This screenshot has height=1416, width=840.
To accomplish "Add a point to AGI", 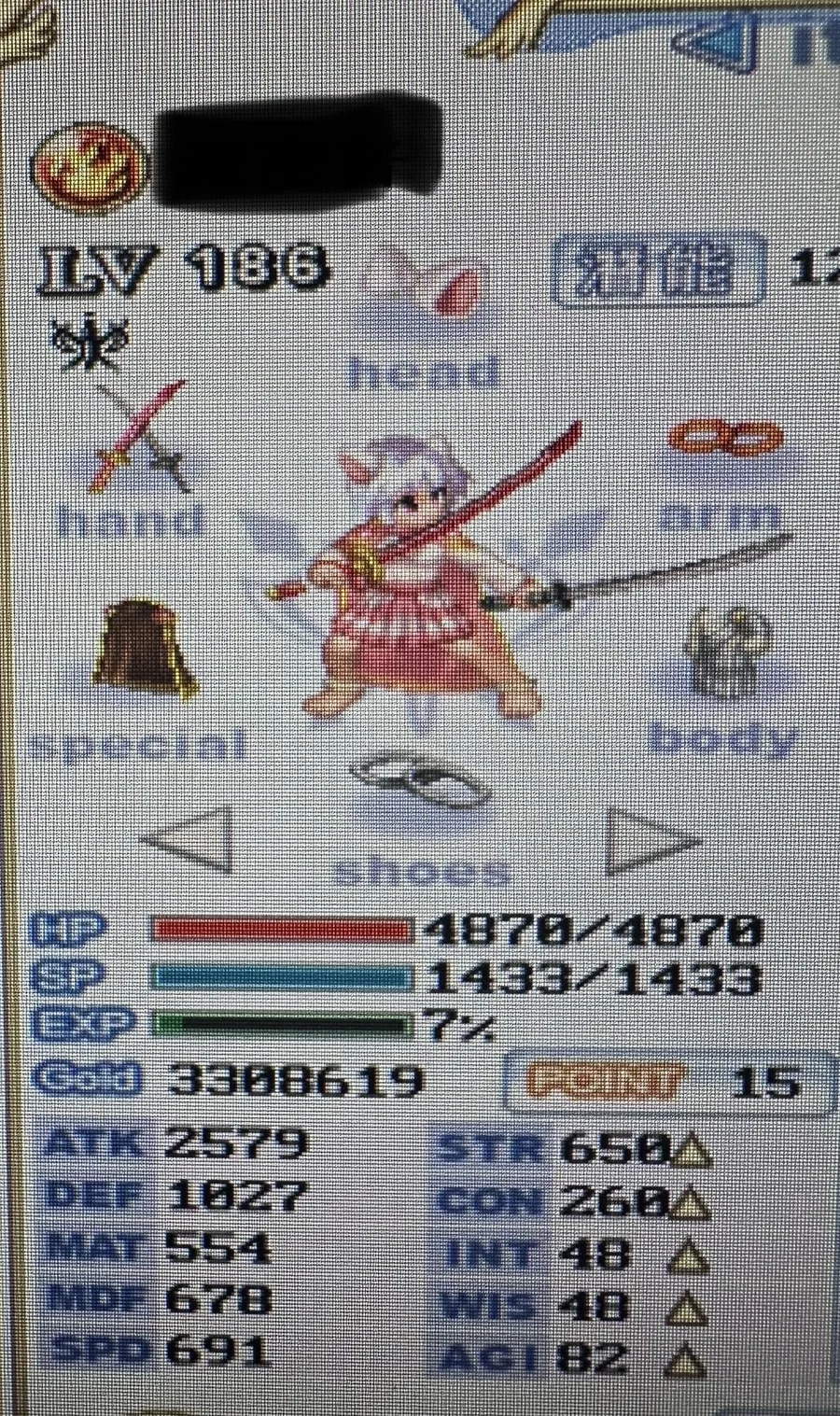I will (687, 1360).
